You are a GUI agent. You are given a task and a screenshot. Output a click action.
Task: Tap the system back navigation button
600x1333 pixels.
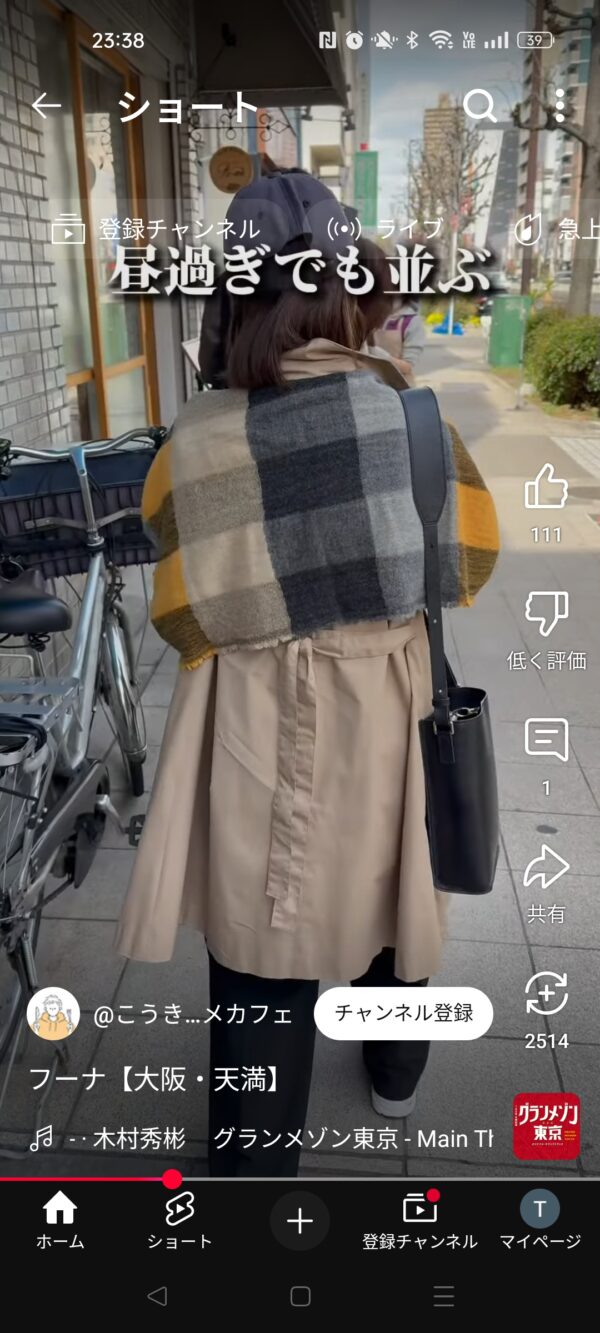coord(156,1296)
